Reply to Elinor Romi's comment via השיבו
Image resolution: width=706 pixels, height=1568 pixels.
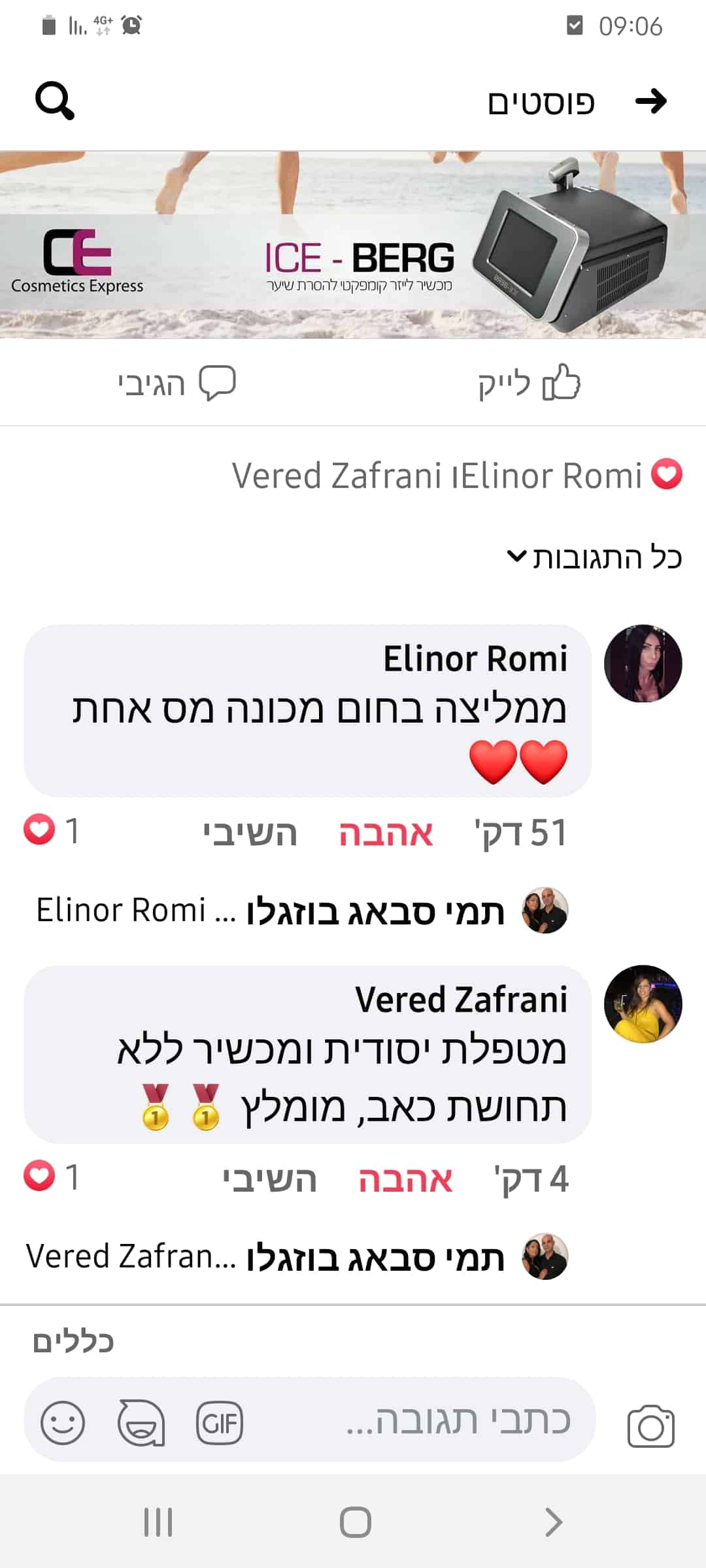(250, 833)
